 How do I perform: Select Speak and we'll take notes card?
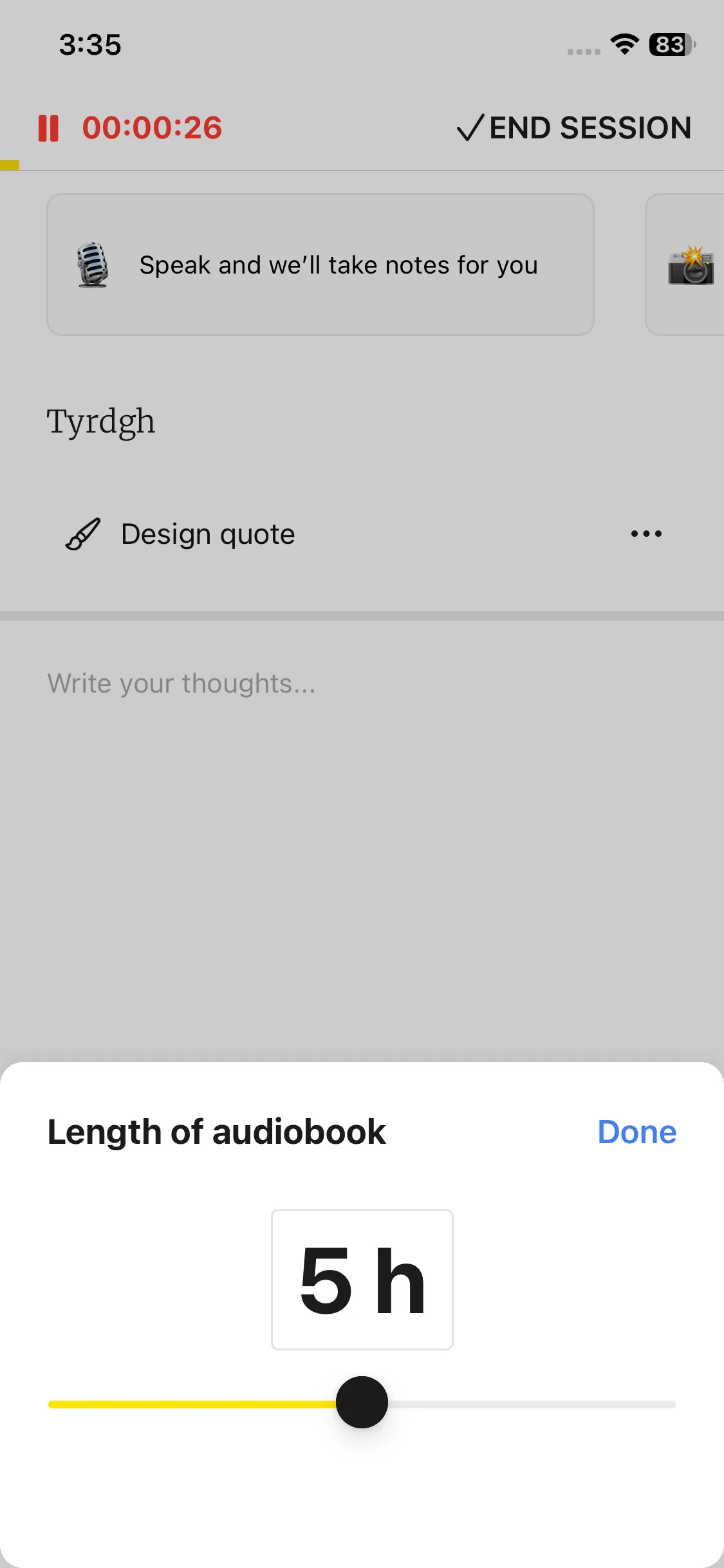(x=320, y=265)
